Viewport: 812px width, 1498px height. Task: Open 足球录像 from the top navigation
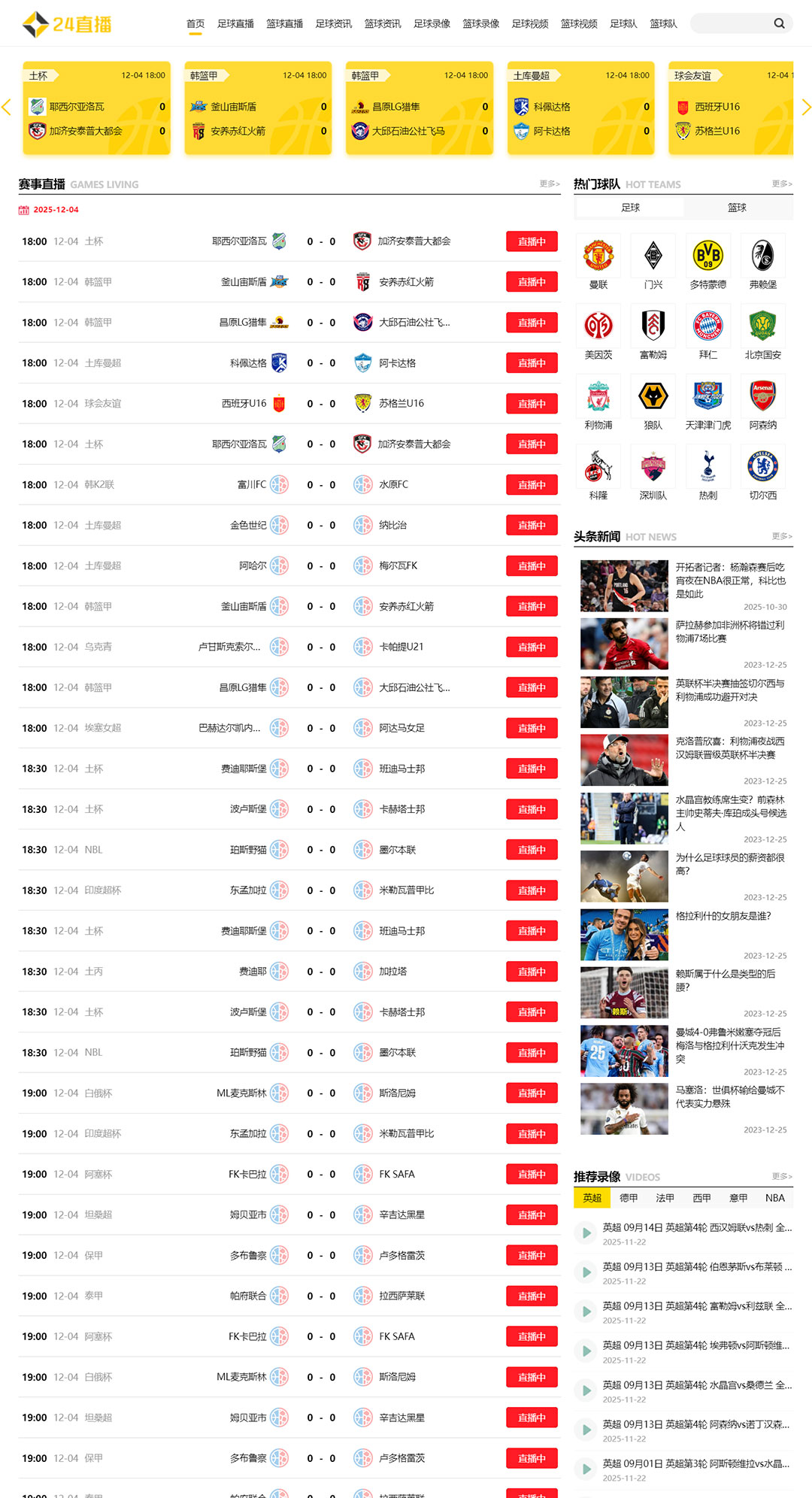[432, 24]
